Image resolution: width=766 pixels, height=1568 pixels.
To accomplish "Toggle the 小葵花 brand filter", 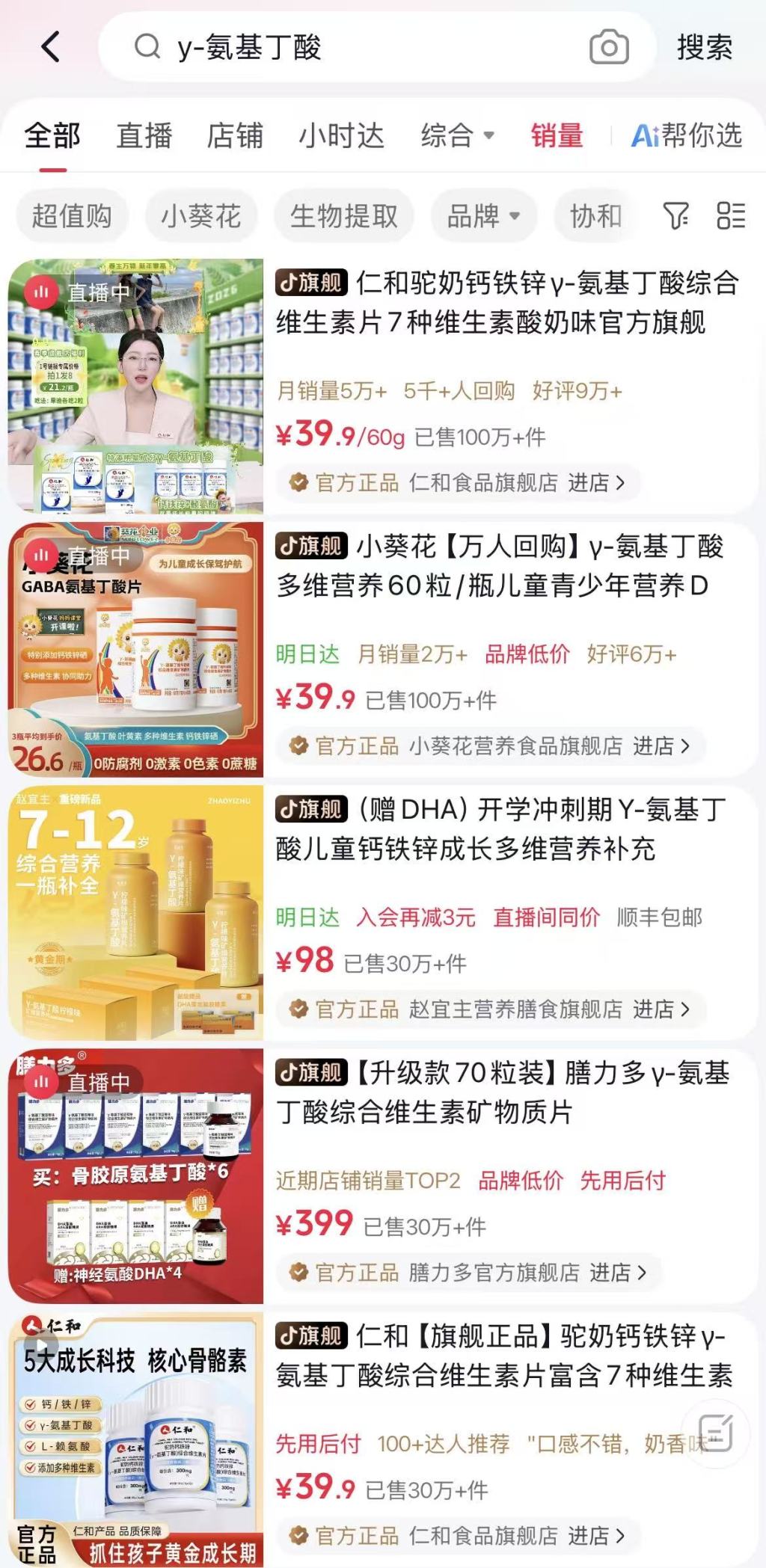I will [203, 215].
